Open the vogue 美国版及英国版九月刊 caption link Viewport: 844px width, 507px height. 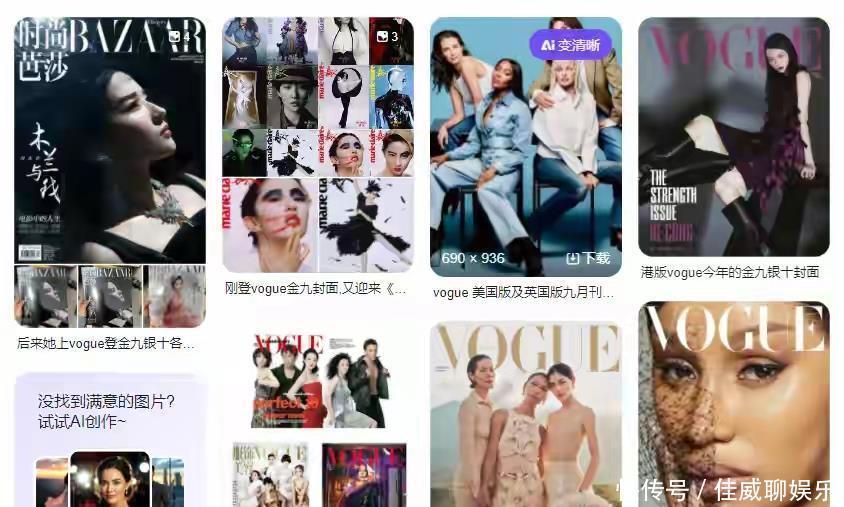pyautogui.click(x=523, y=293)
